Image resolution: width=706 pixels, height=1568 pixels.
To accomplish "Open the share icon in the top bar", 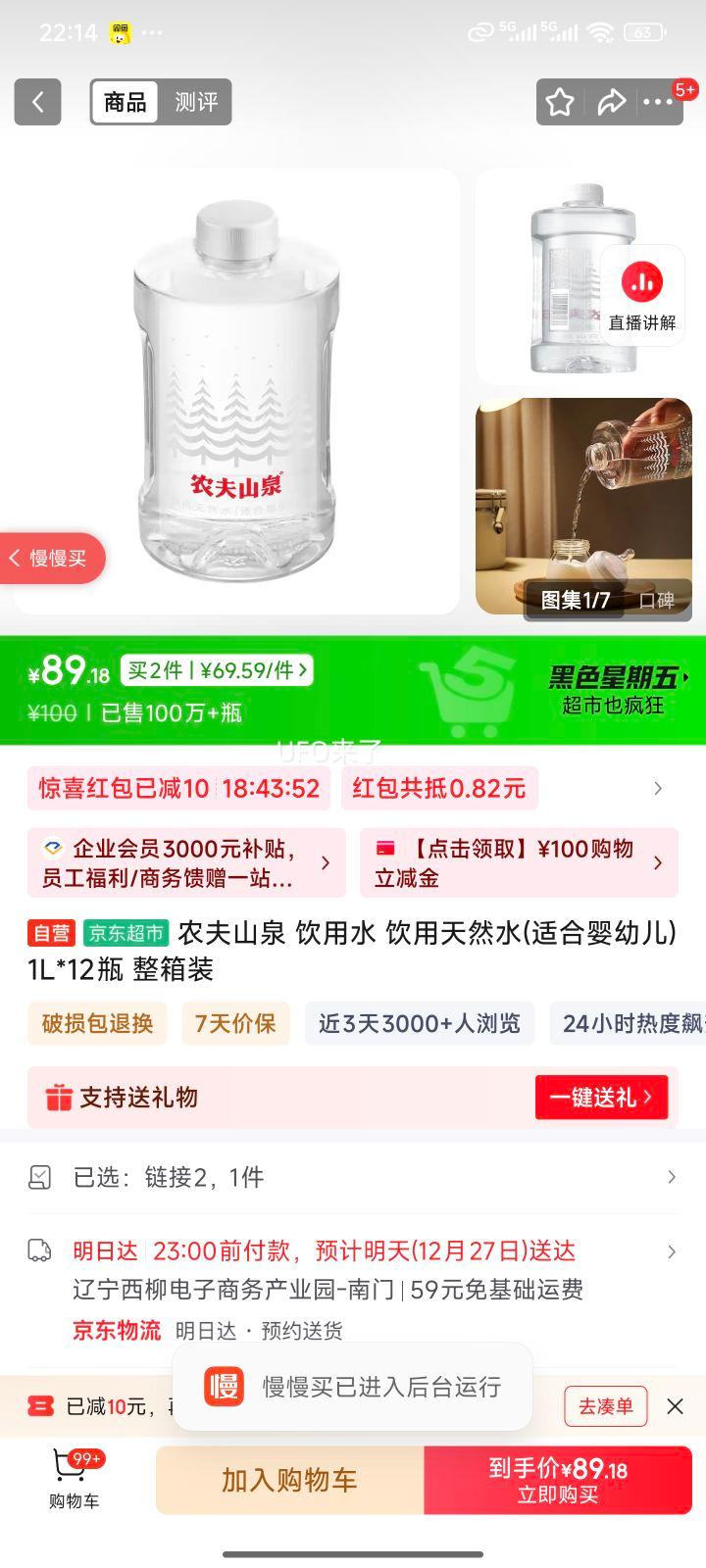I will pos(613,101).
